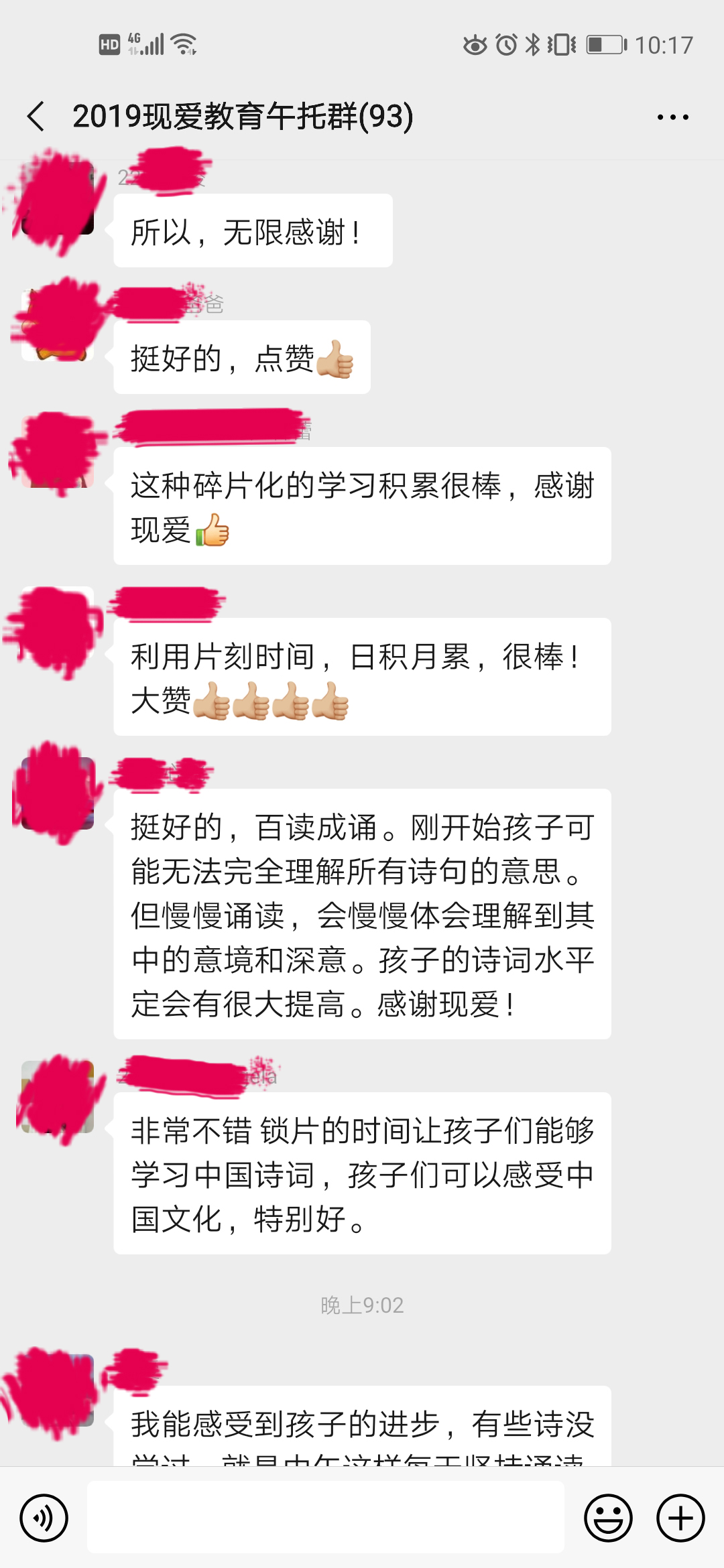Open avatar of sender of "所以，无限感谢！"
This screenshot has width=724, height=1568.
click(58, 200)
